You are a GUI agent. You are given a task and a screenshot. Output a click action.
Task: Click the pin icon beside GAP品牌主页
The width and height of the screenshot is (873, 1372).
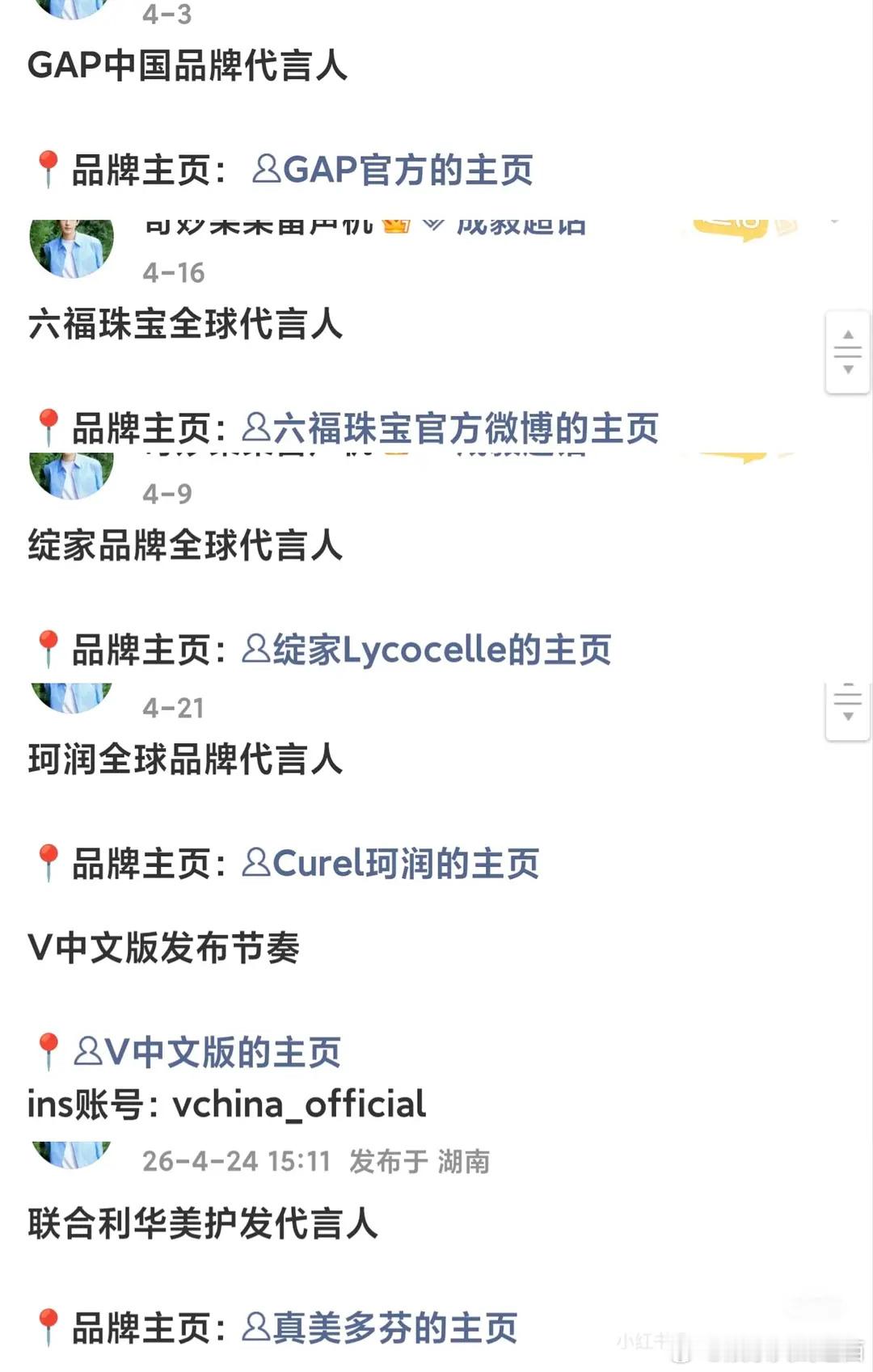[x=50, y=167]
